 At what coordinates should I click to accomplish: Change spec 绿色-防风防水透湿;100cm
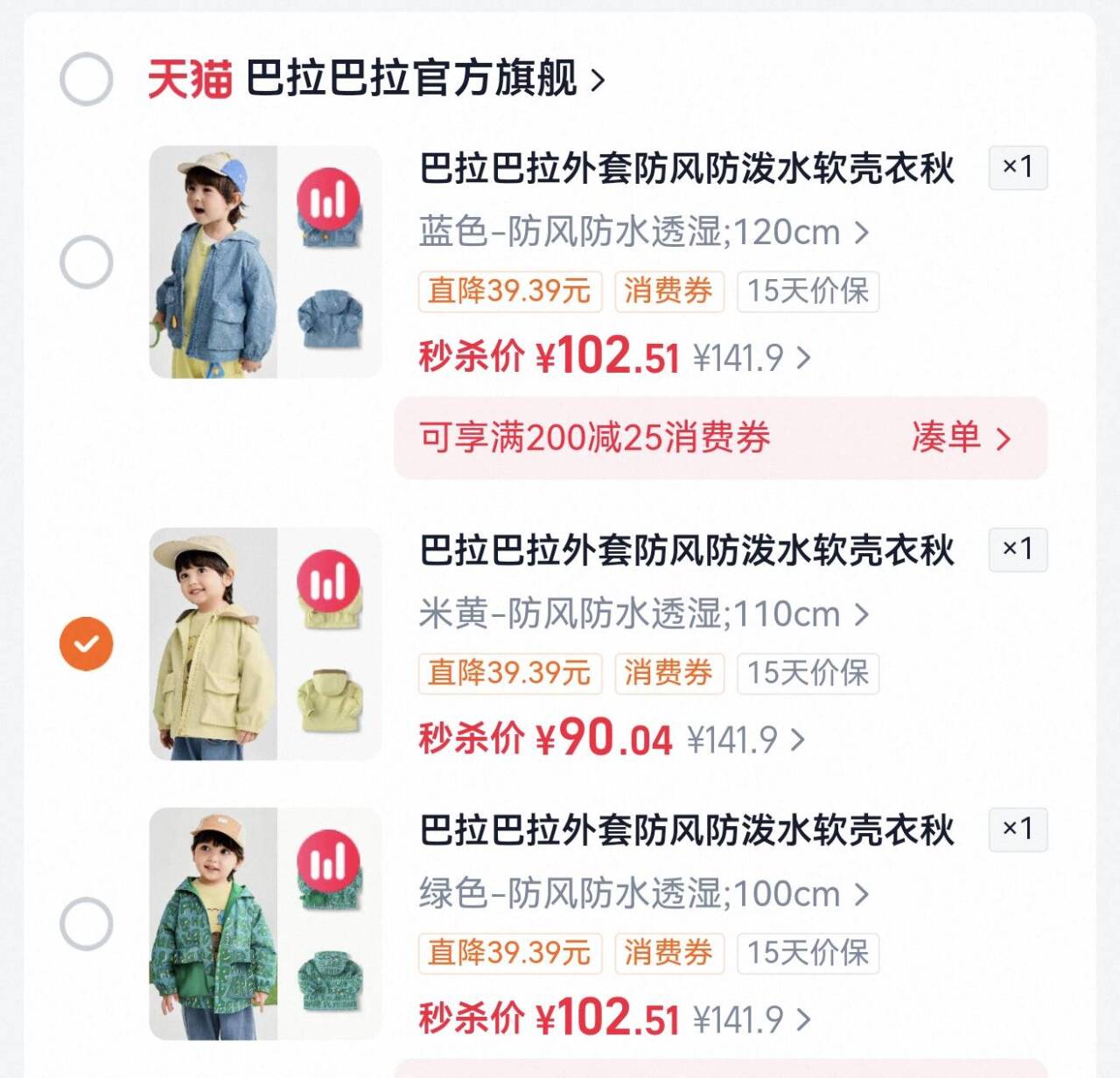[x=644, y=893]
